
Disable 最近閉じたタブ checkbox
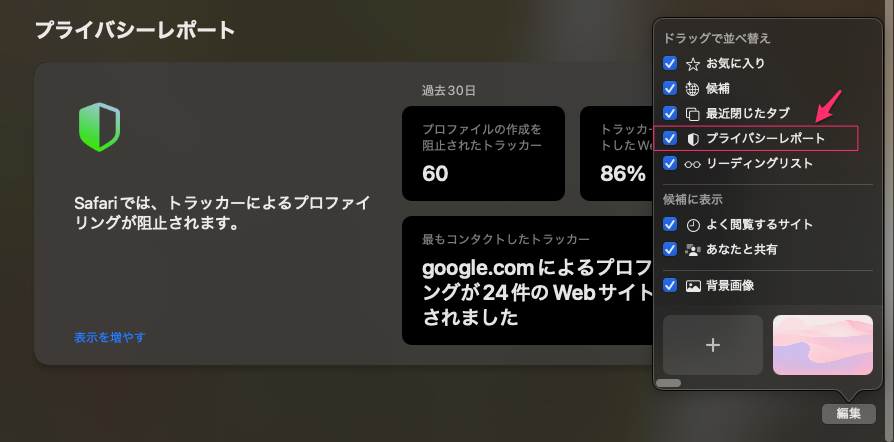[671, 113]
